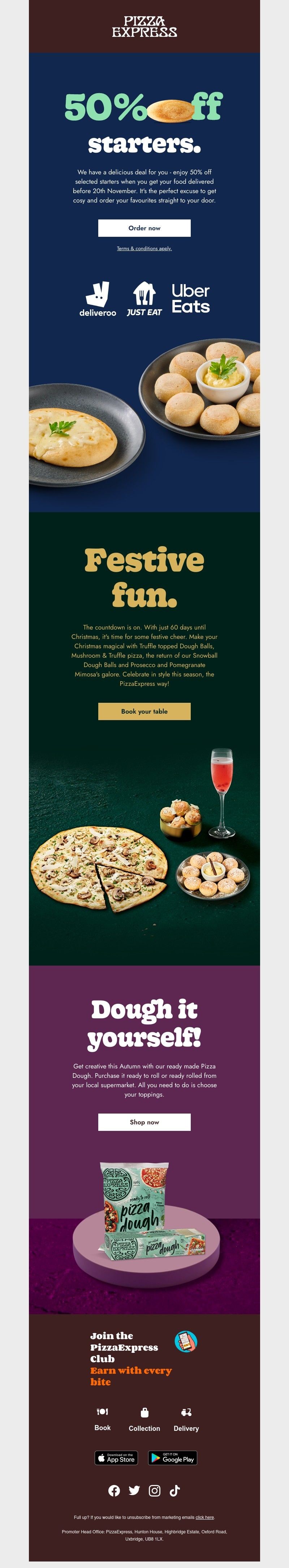Open the Terms & conditions link
This screenshot has height=1568, width=289.
[144, 248]
